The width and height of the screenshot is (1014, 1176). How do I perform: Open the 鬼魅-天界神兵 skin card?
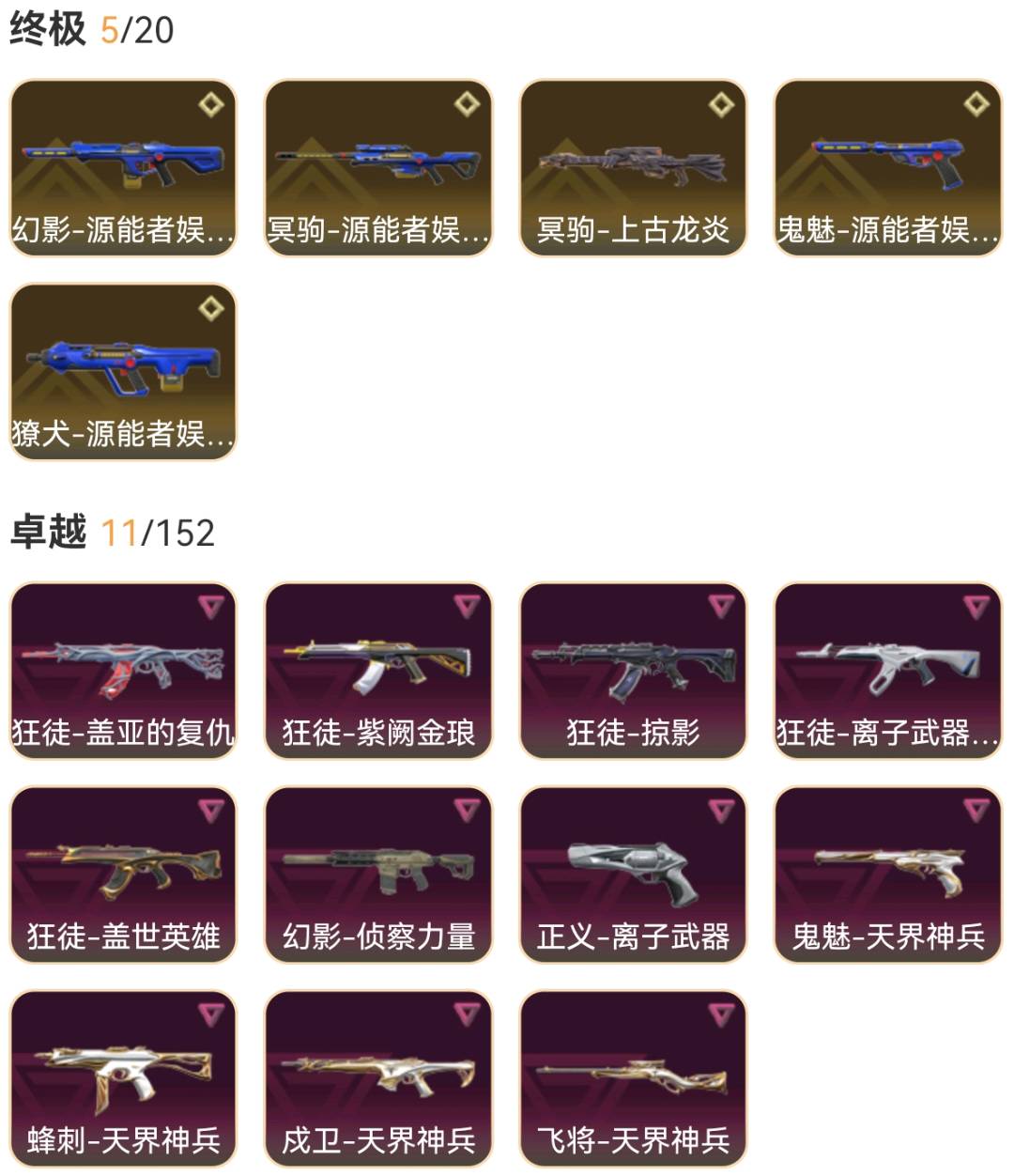pyautogui.click(x=887, y=874)
